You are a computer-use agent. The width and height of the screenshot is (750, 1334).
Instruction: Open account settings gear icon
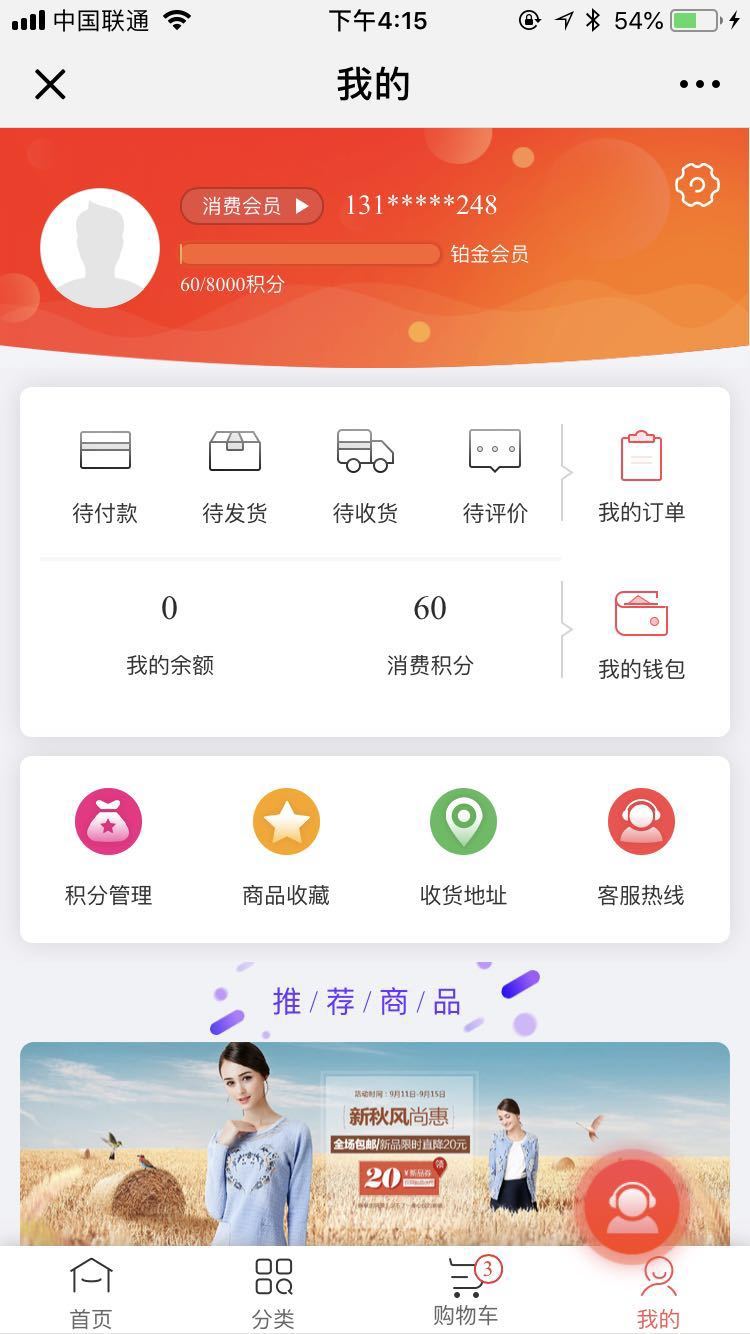(697, 186)
